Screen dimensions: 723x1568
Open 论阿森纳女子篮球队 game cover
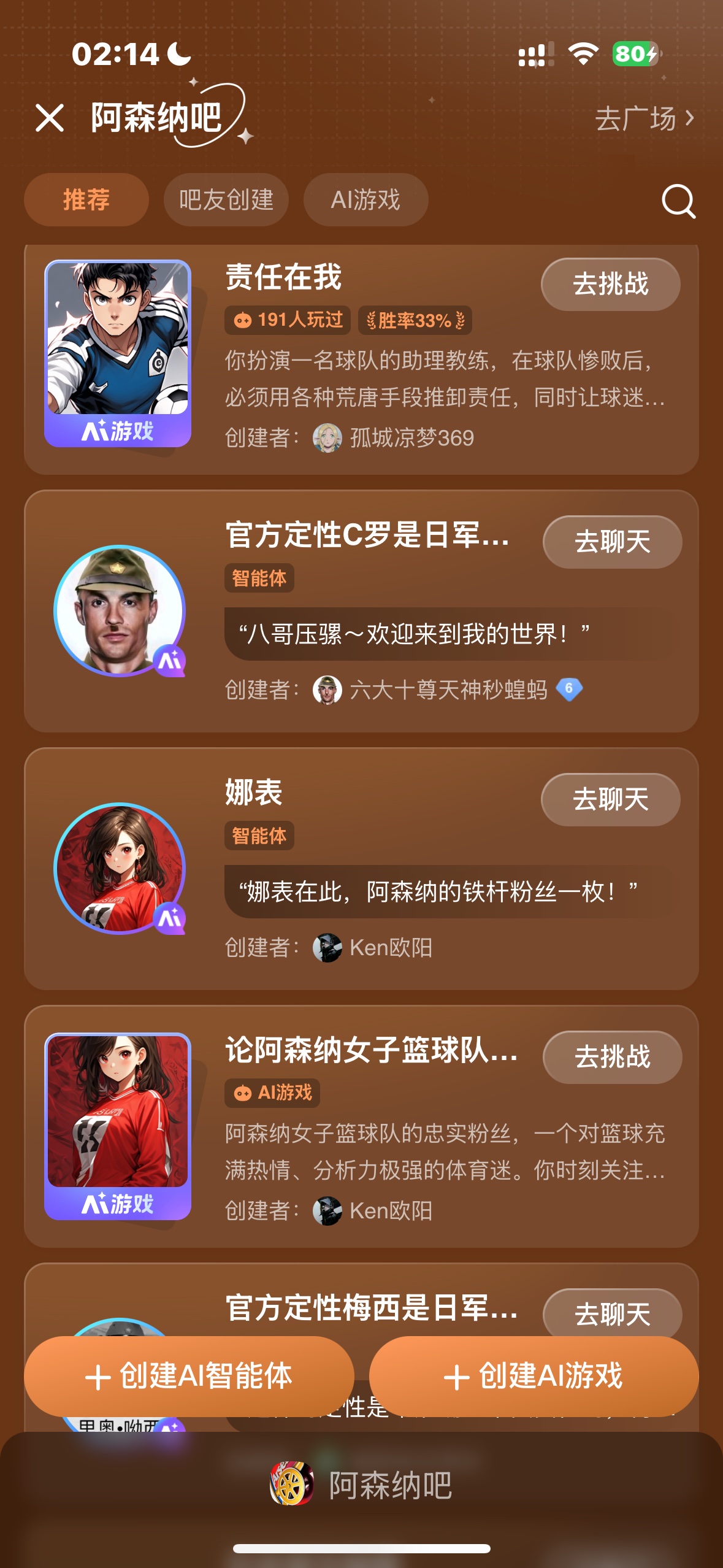[118, 1126]
